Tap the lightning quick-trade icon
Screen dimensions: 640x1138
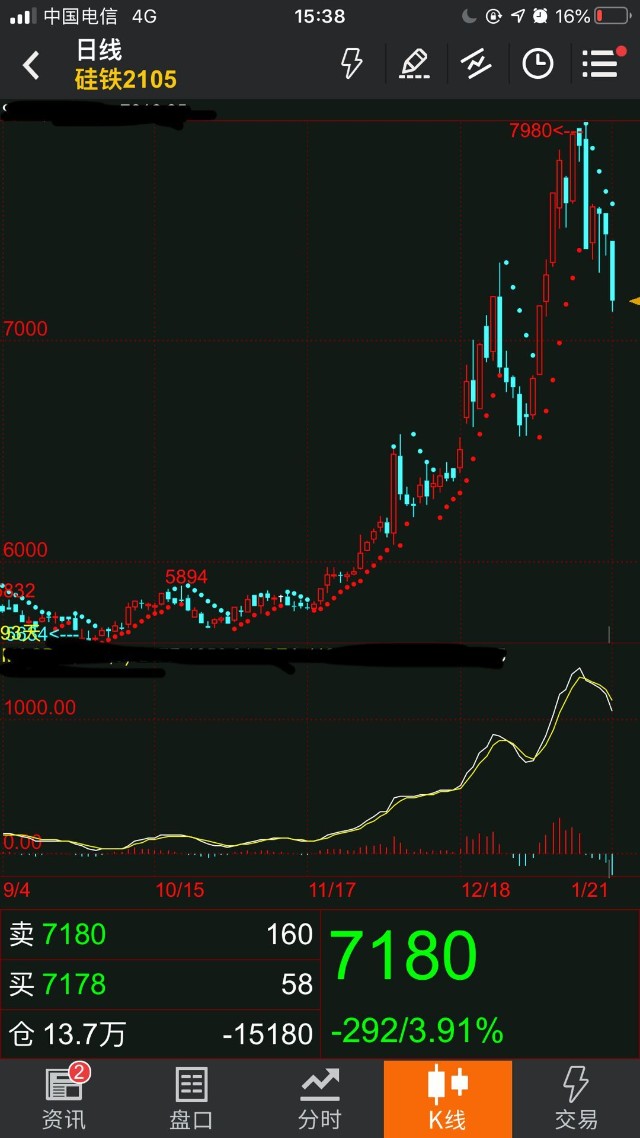click(x=351, y=64)
